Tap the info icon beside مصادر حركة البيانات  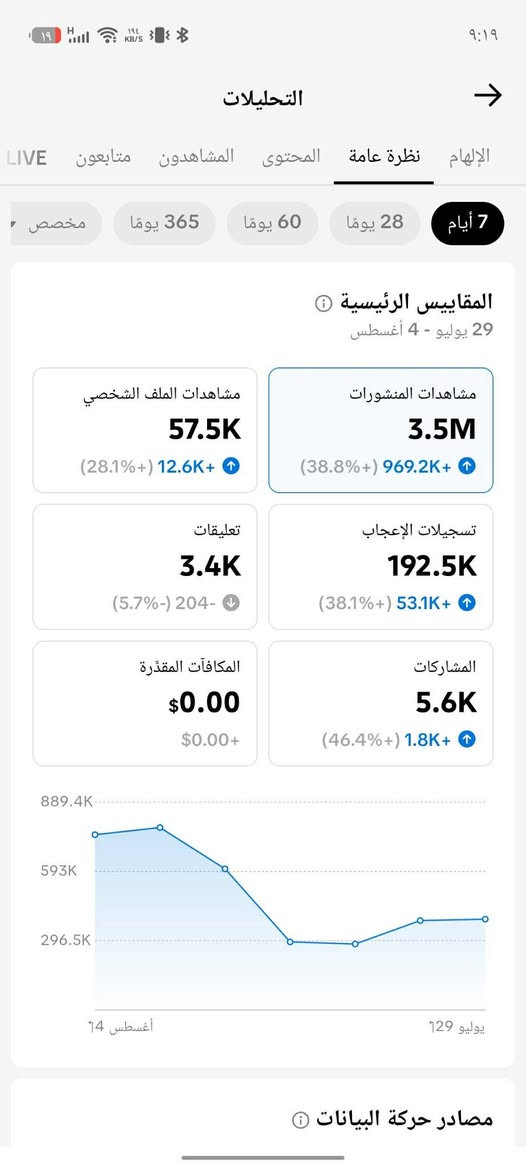coord(300,1120)
